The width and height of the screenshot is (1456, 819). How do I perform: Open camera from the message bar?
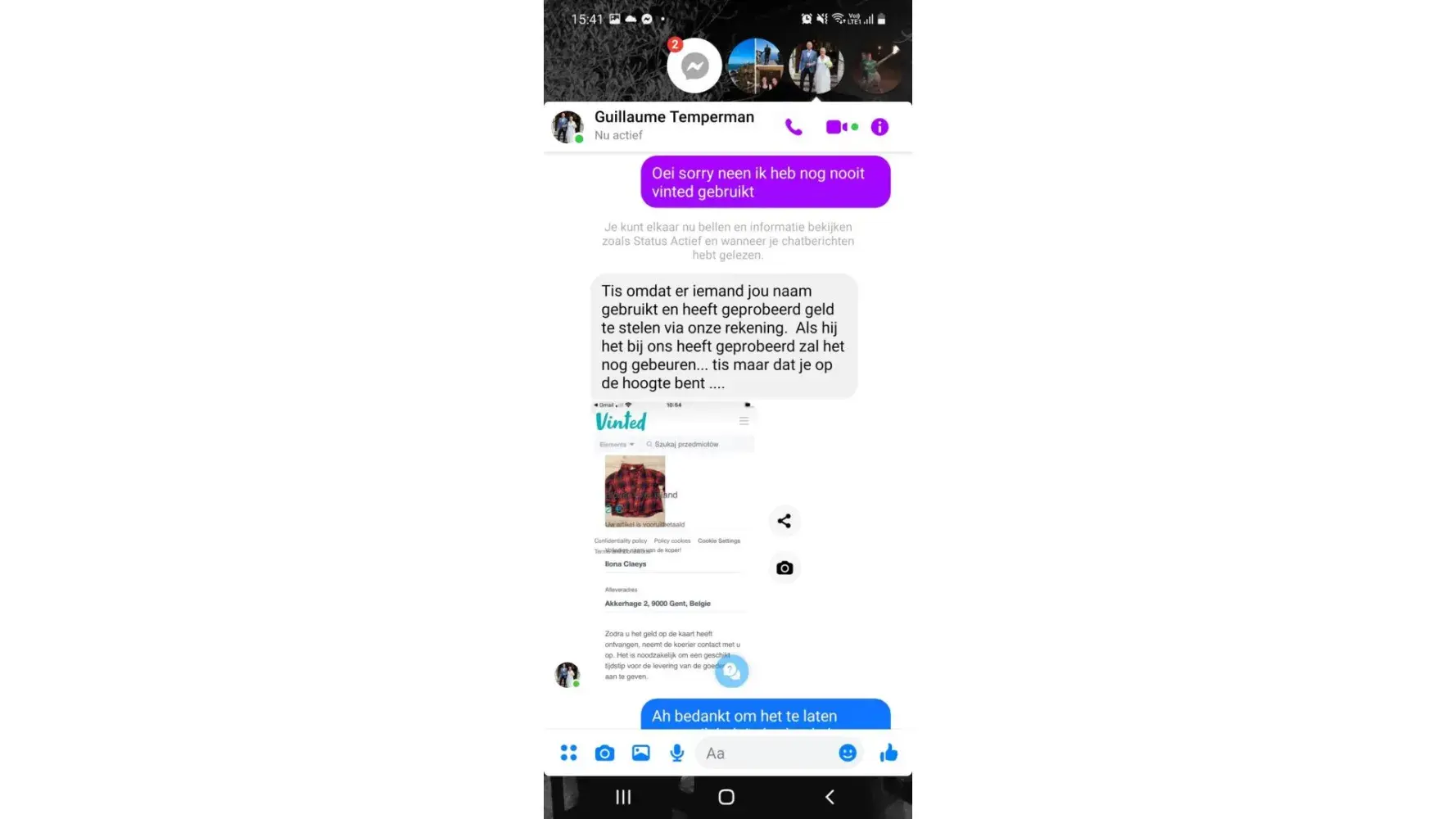coord(604,753)
